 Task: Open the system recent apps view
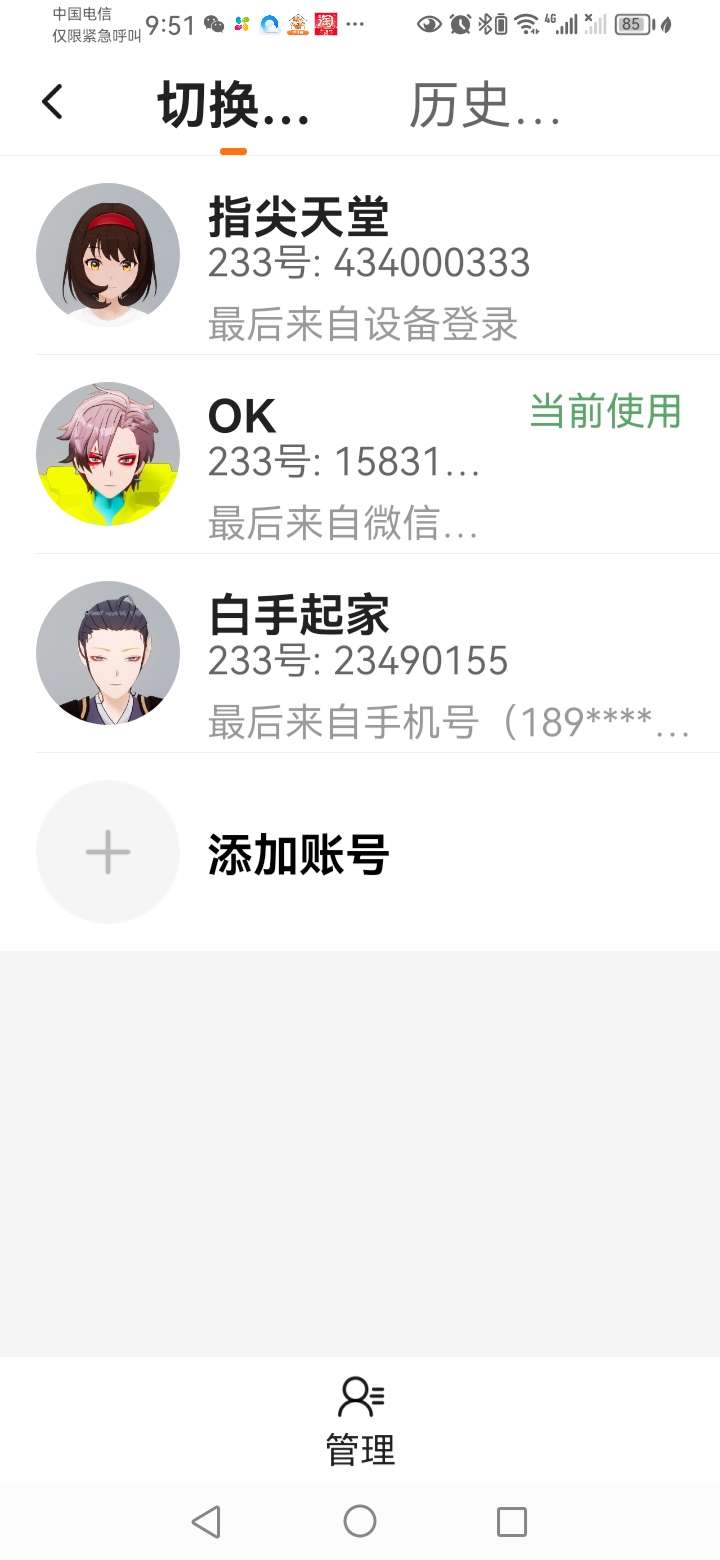511,1521
